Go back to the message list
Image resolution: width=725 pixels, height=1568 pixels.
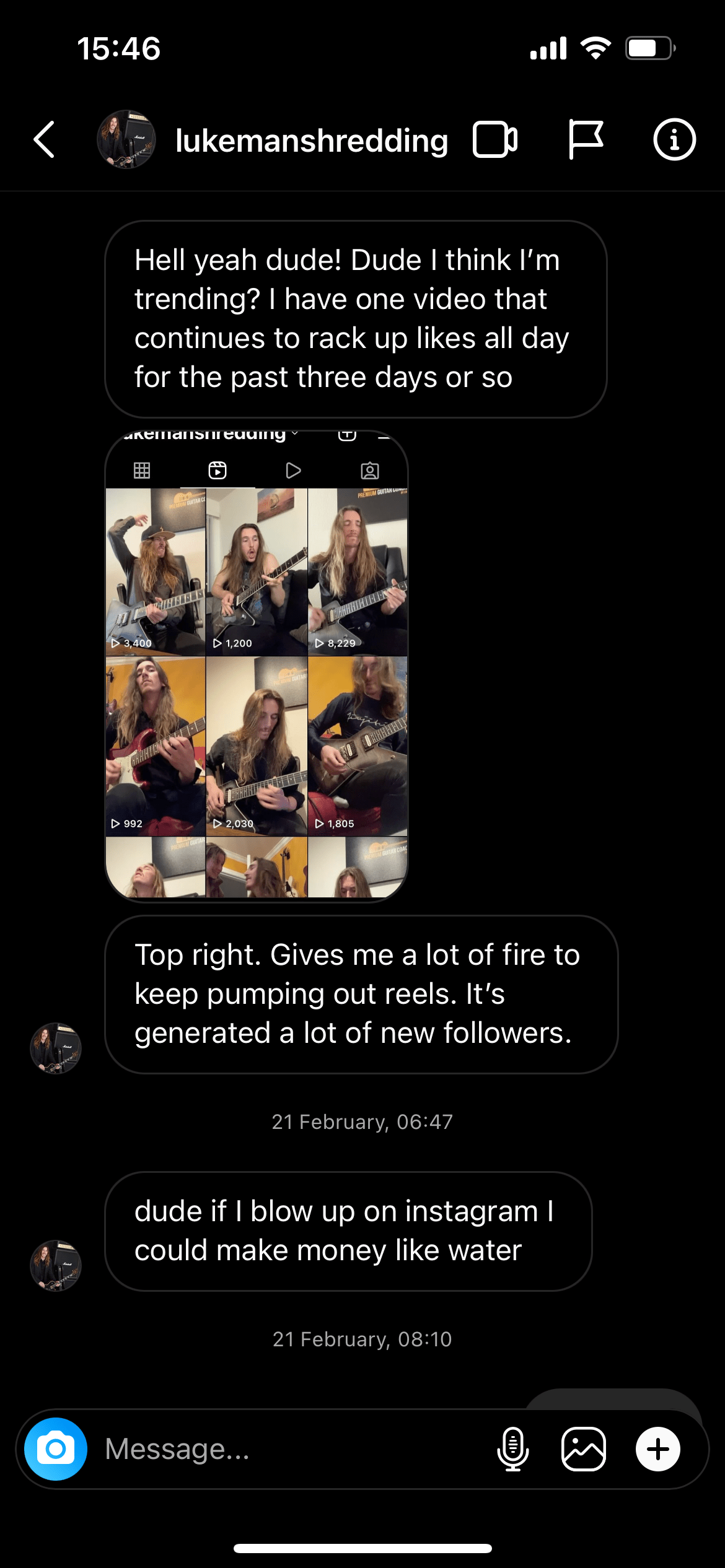tap(45, 140)
